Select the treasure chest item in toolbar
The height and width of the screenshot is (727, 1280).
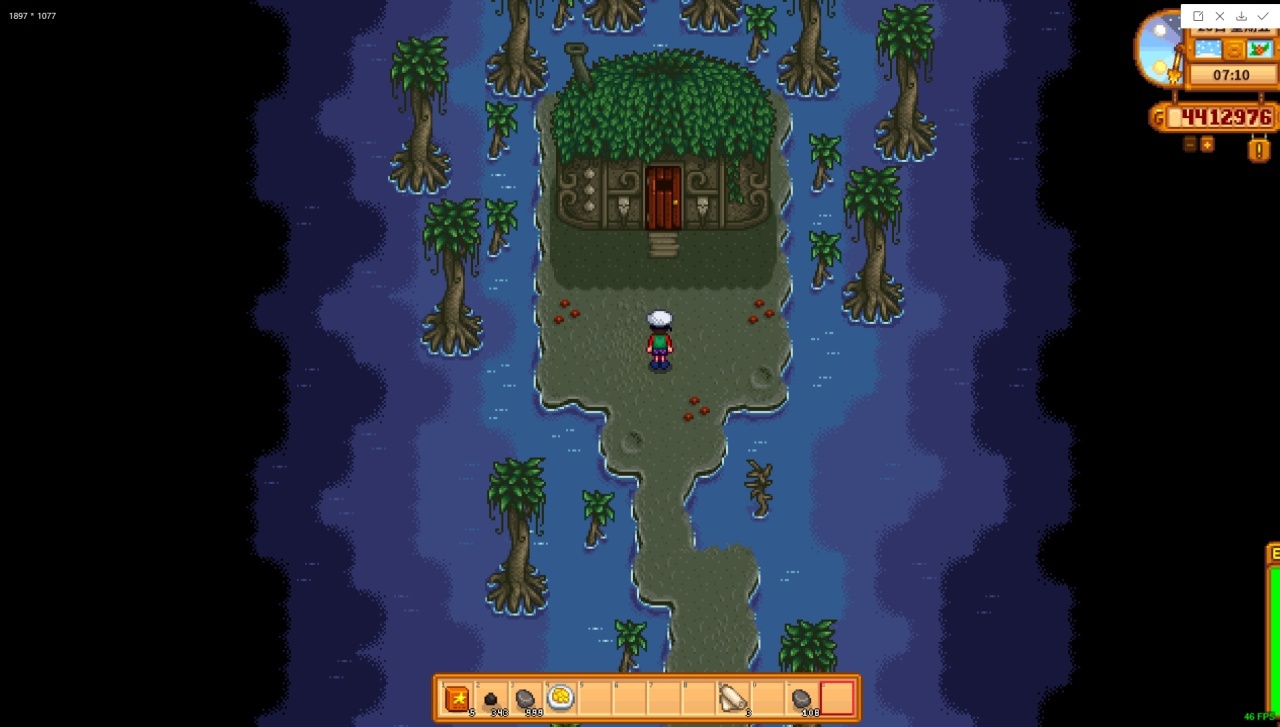pyautogui.click(x=458, y=698)
